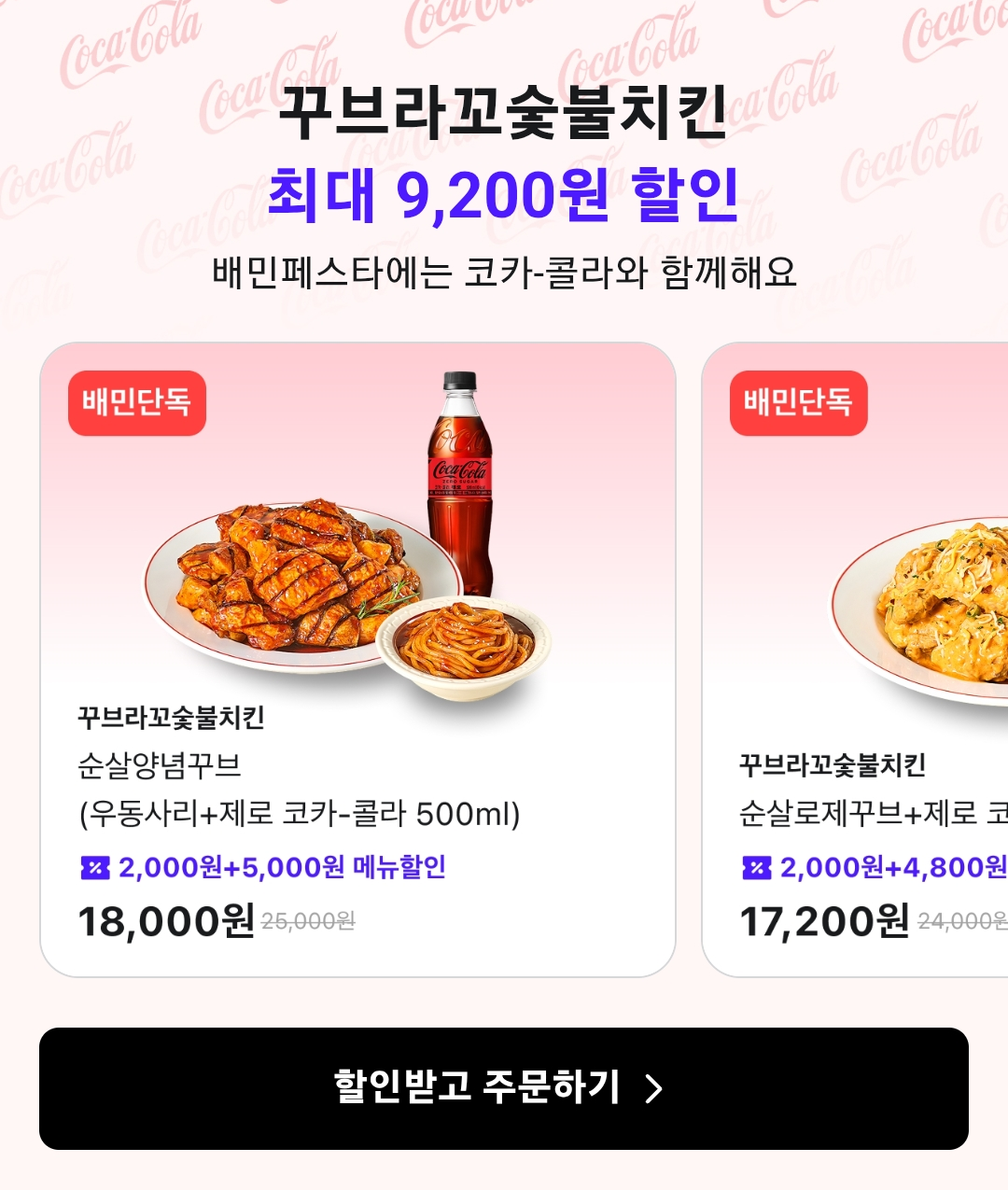This screenshot has height=1190, width=1008.
Task: Open the 순살양념꾸브 menu card
Action: click(x=357, y=659)
